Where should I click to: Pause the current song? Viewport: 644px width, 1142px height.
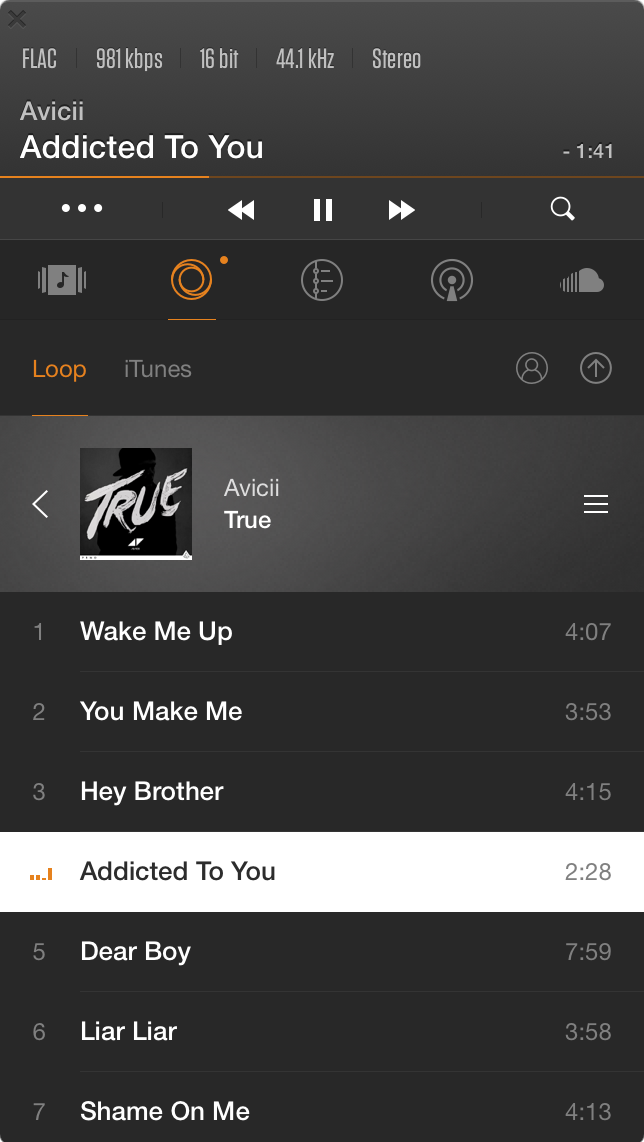[322, 209]
